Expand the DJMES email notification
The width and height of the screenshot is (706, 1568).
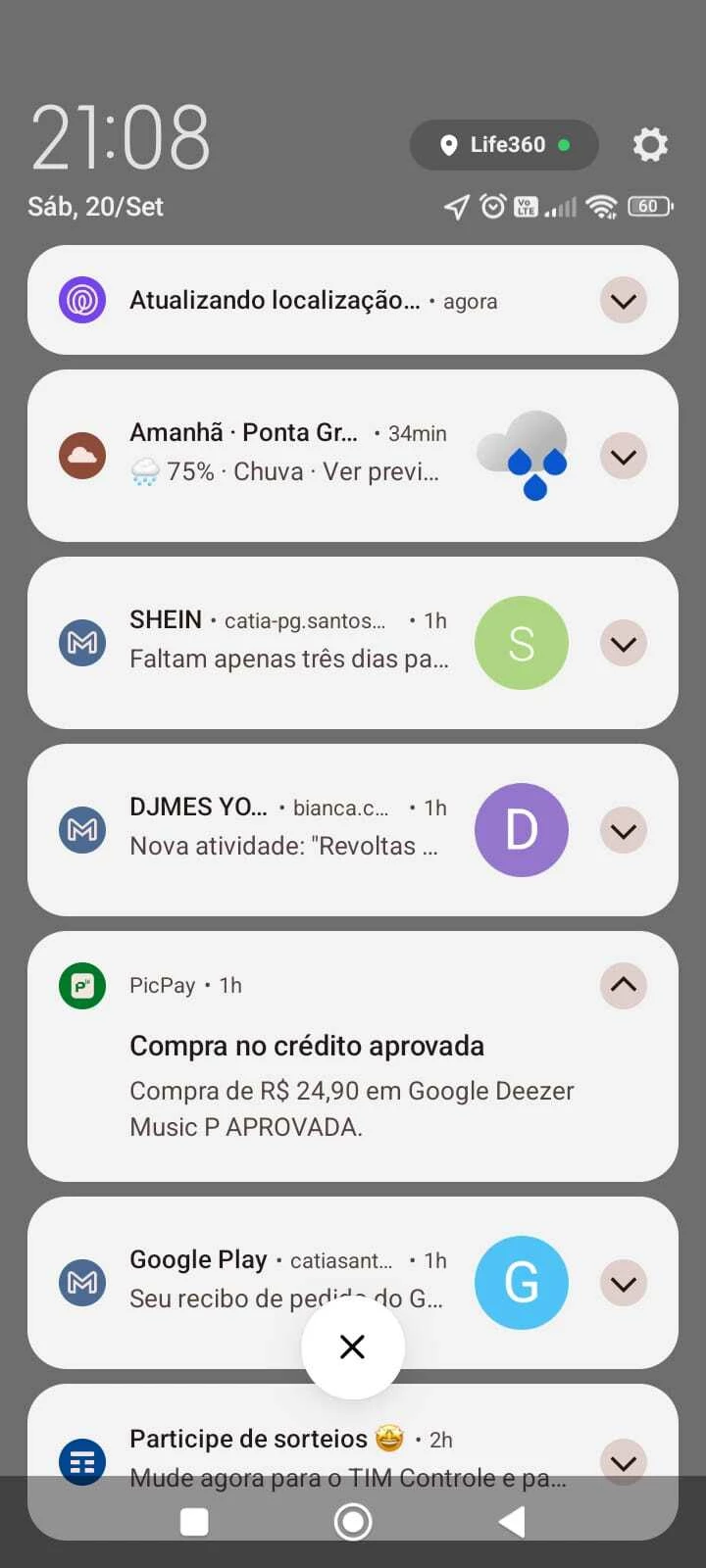coord(623,831)
